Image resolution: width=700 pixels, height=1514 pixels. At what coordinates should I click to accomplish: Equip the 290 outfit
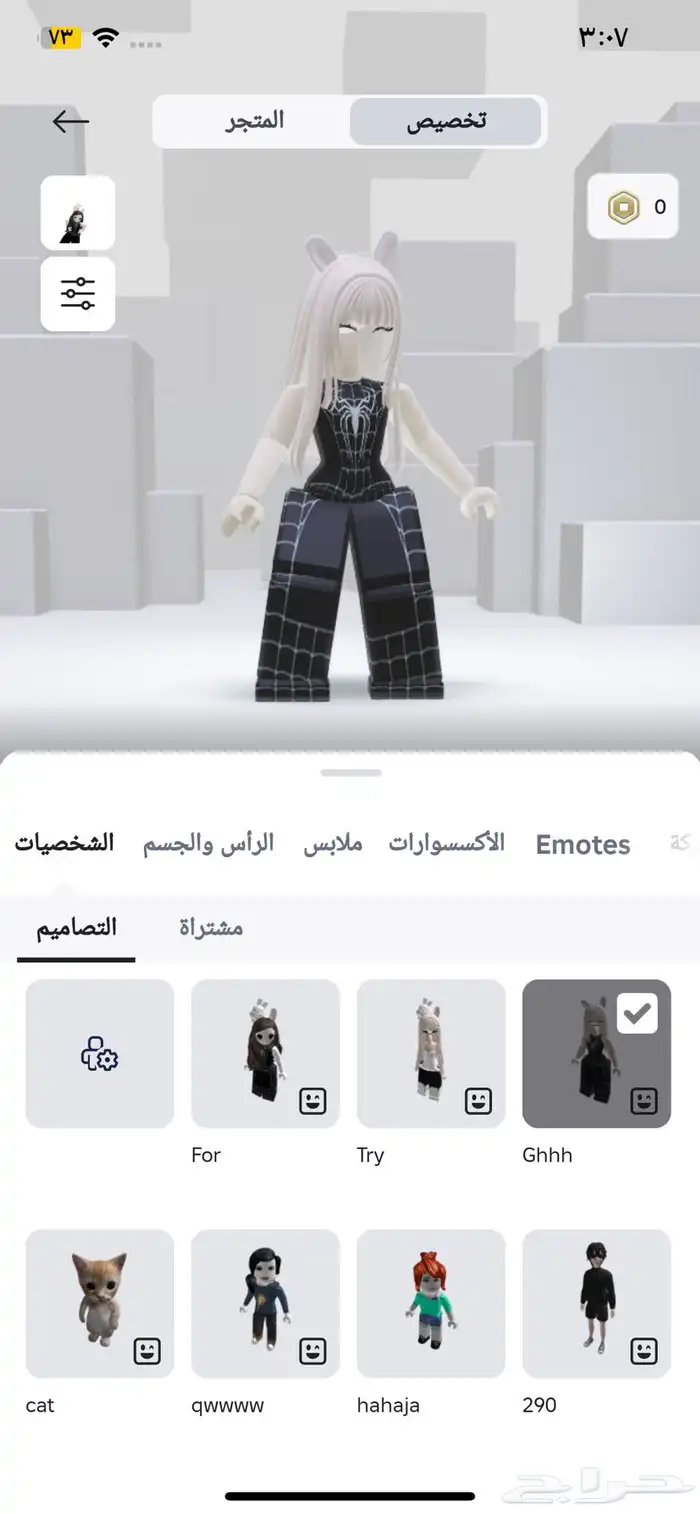coord(596,1304)
